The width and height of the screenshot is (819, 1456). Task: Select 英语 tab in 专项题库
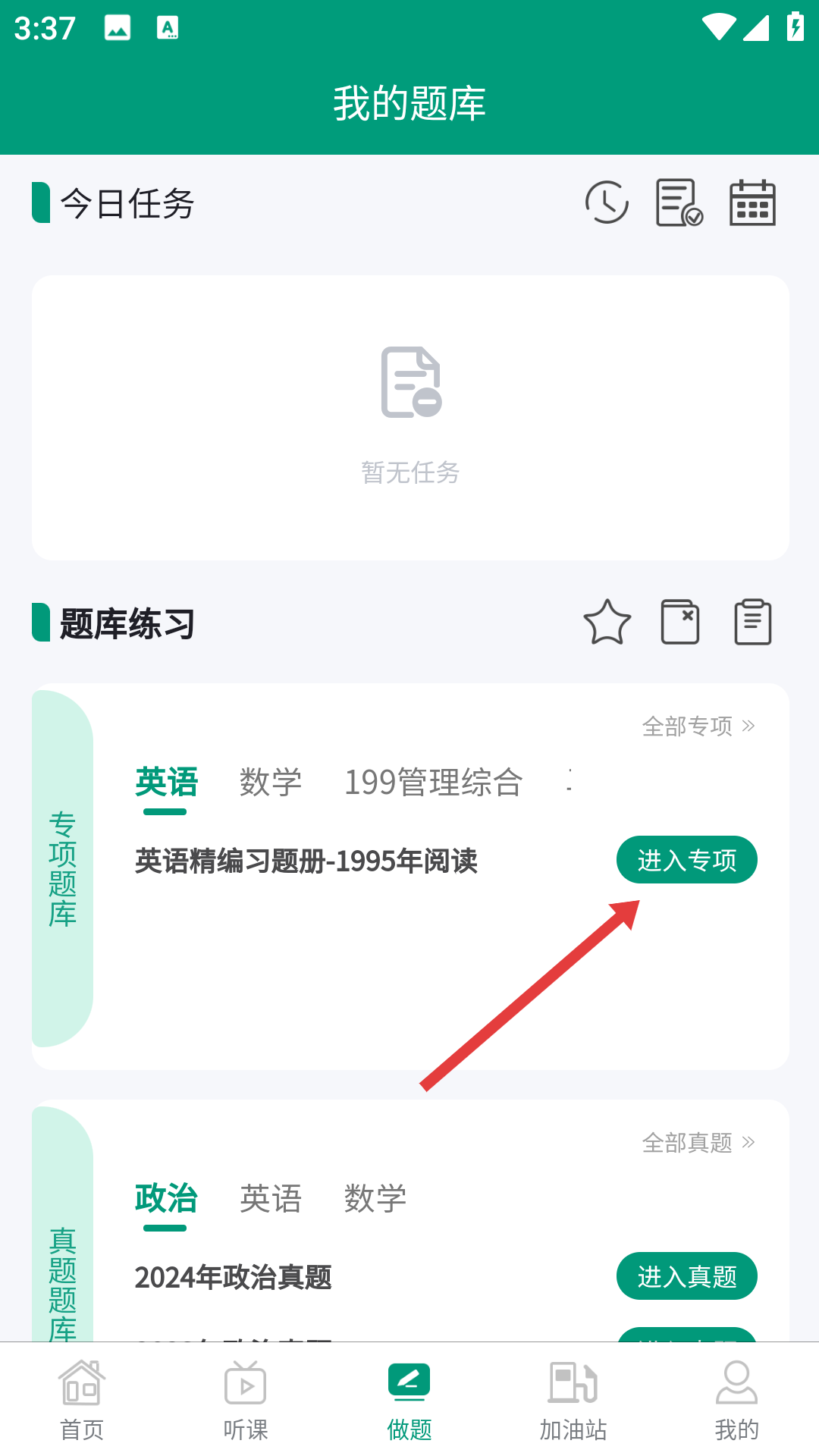tap(166, 783)
